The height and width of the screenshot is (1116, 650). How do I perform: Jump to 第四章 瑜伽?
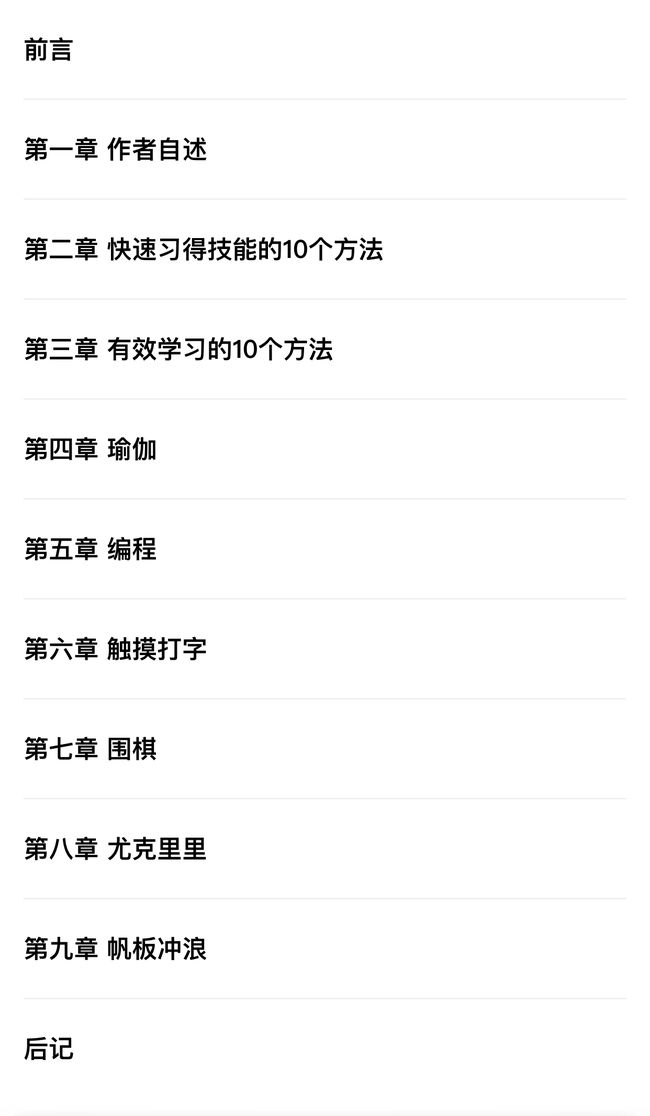pos(325,449)
